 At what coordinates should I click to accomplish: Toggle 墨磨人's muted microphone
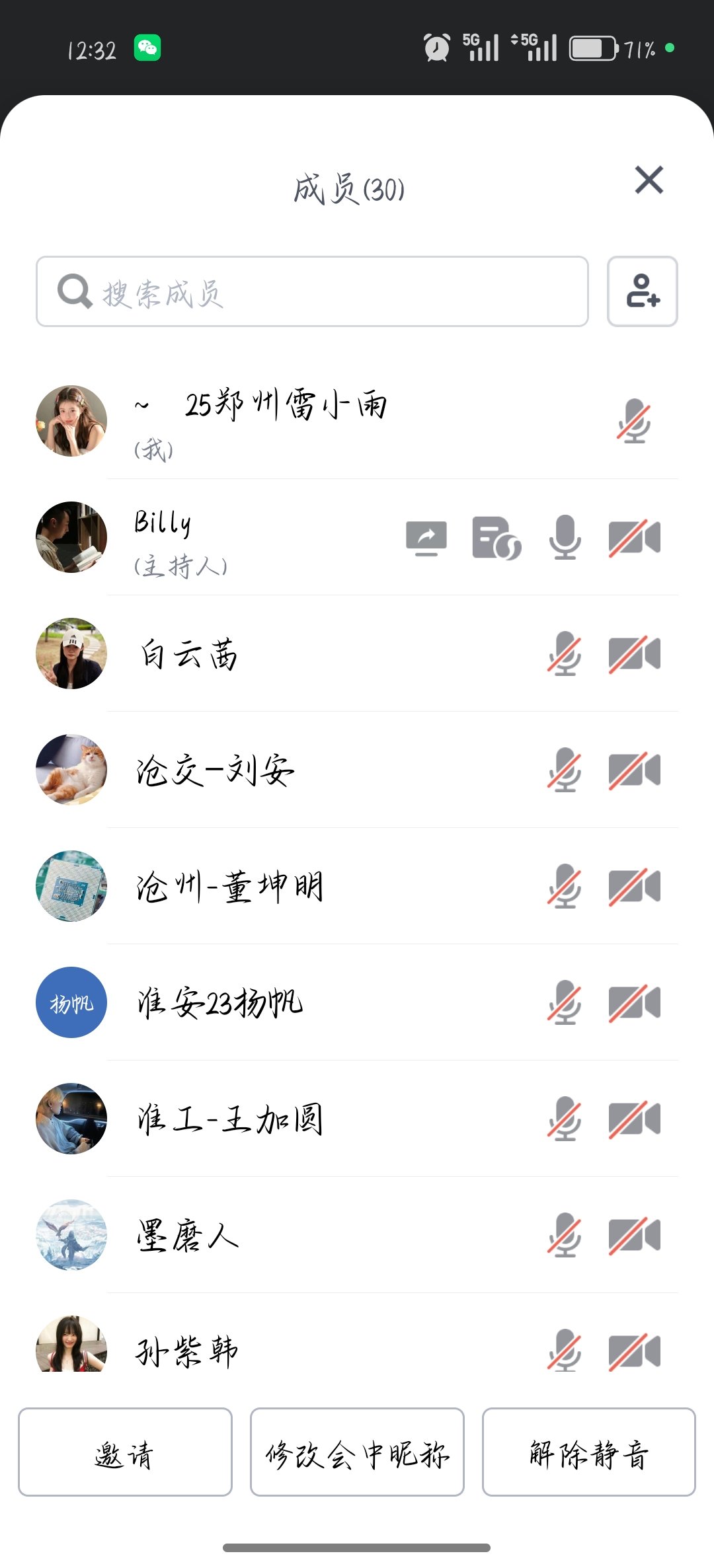(x=565, y=1234)
